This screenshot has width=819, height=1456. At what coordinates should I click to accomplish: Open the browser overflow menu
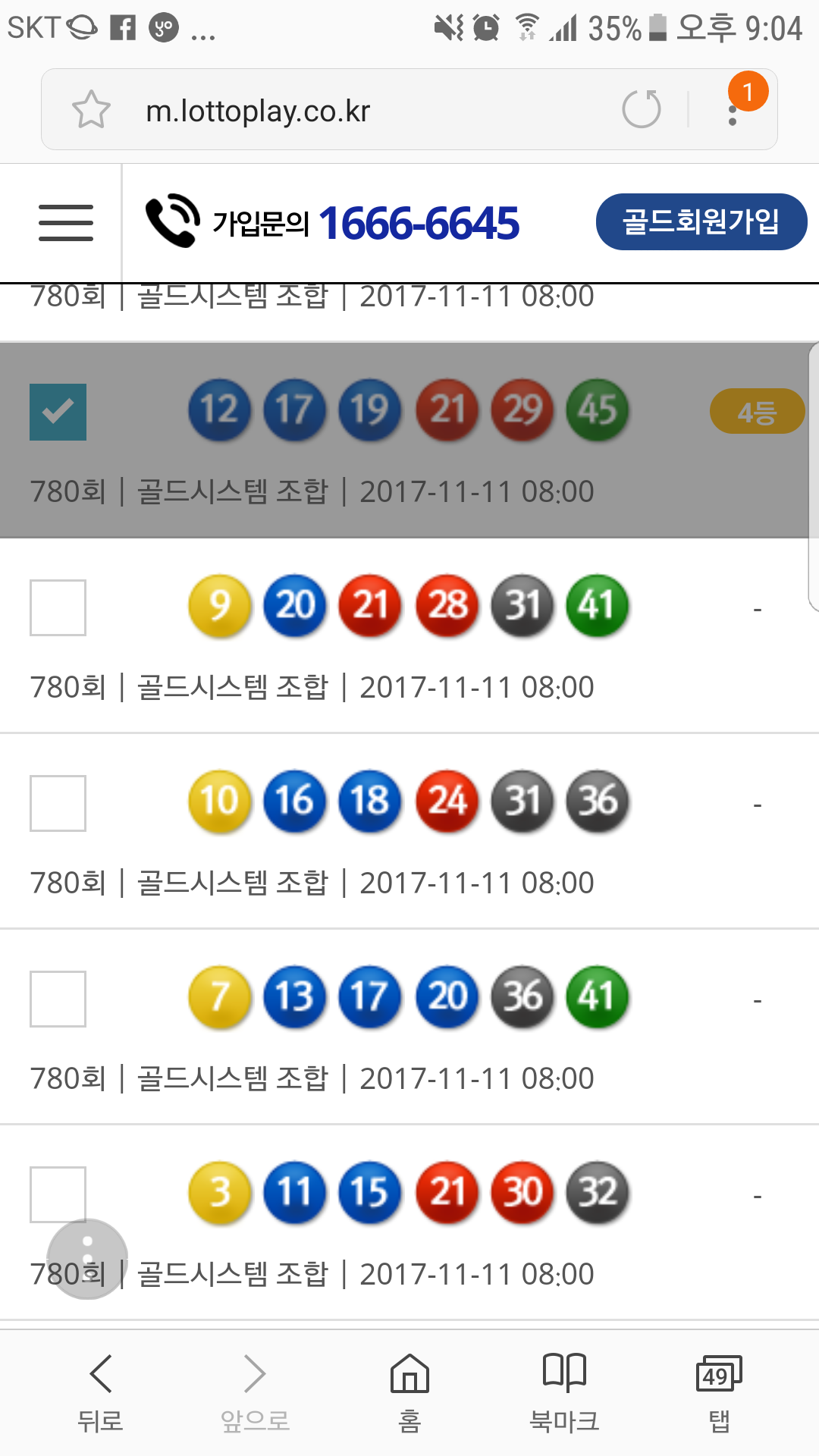tap(733, 112)
